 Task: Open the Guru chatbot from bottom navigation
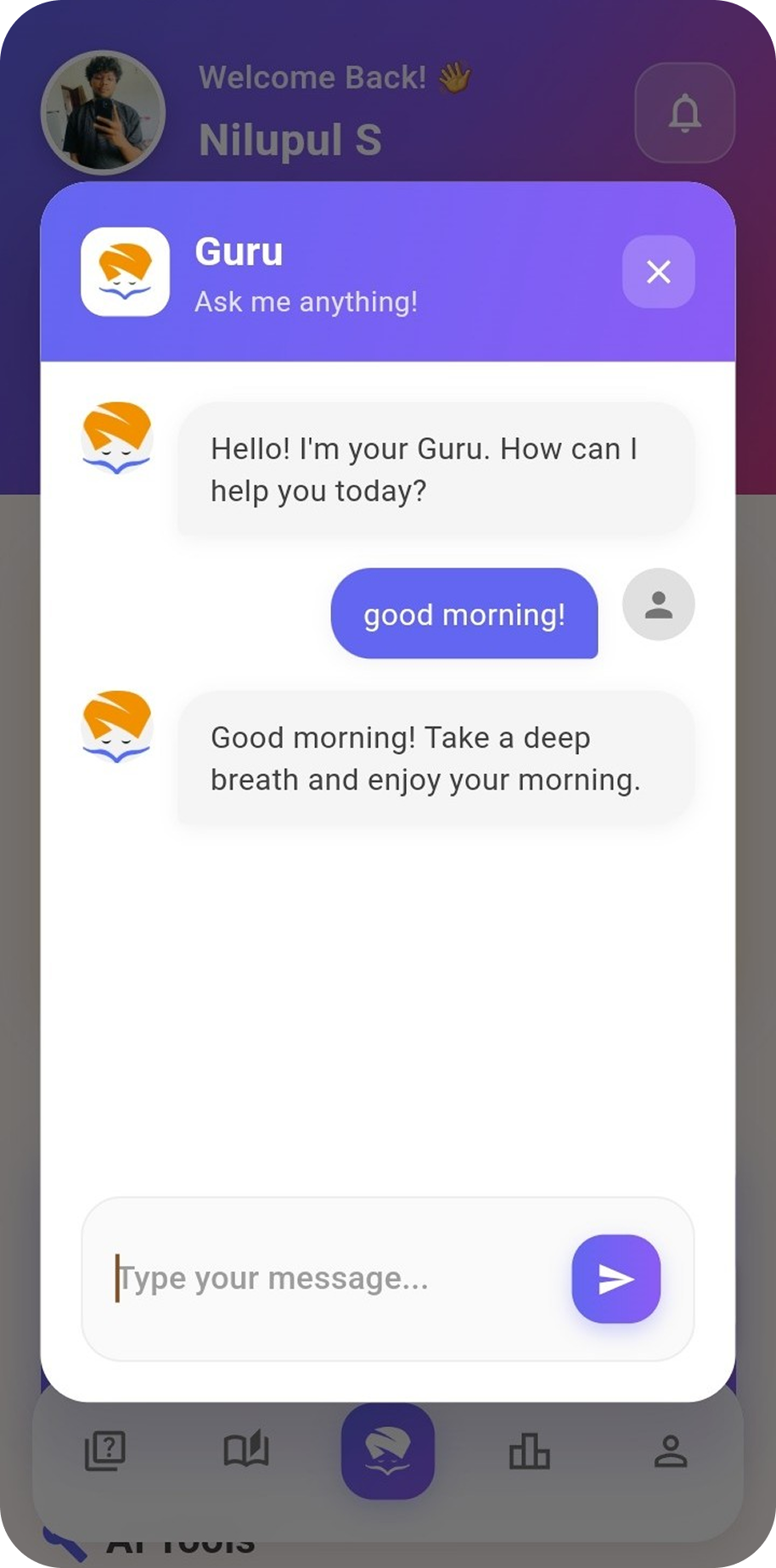point(388,1452)
